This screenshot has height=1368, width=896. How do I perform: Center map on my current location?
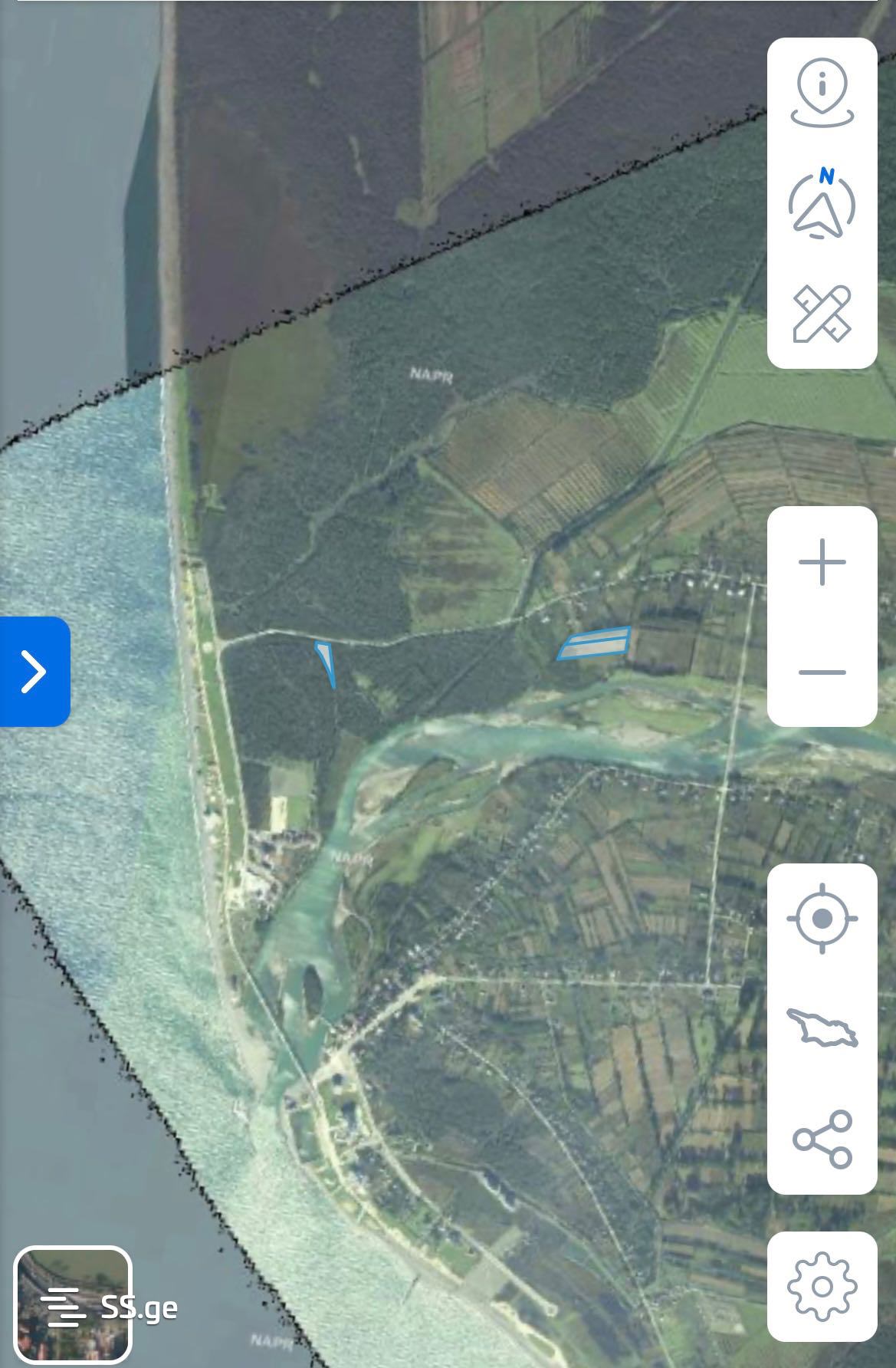(822, 918)
